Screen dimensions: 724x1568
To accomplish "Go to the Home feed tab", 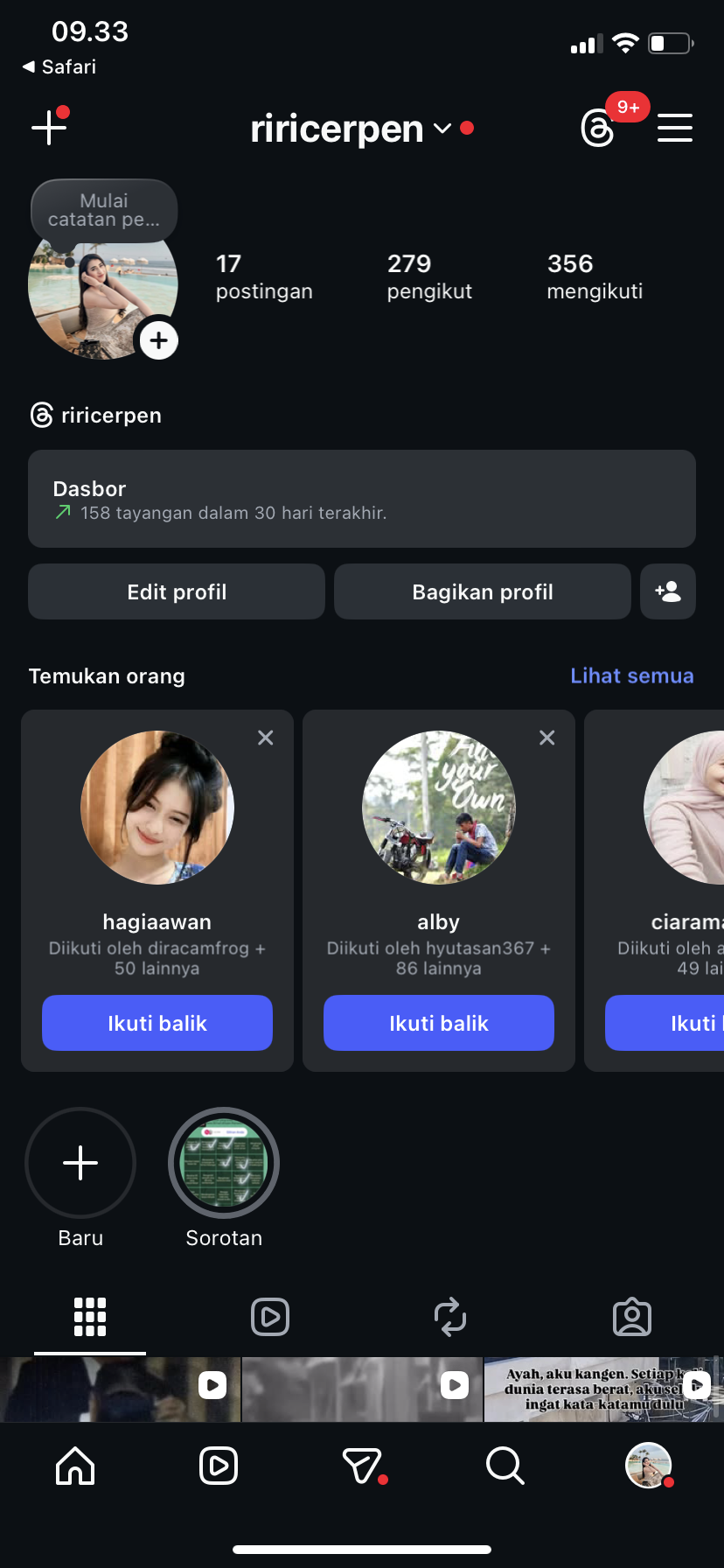I will coord(75,1466).
